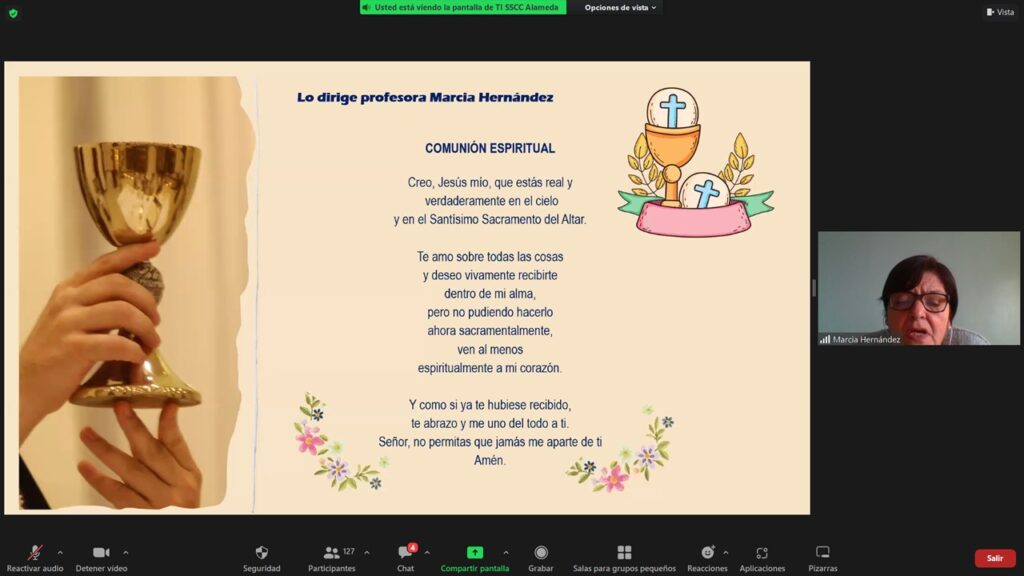1024x576 pixels.
Task: Select Marcia Hernández's video tile
Action: pyautogui.click(x=918, y=288)
